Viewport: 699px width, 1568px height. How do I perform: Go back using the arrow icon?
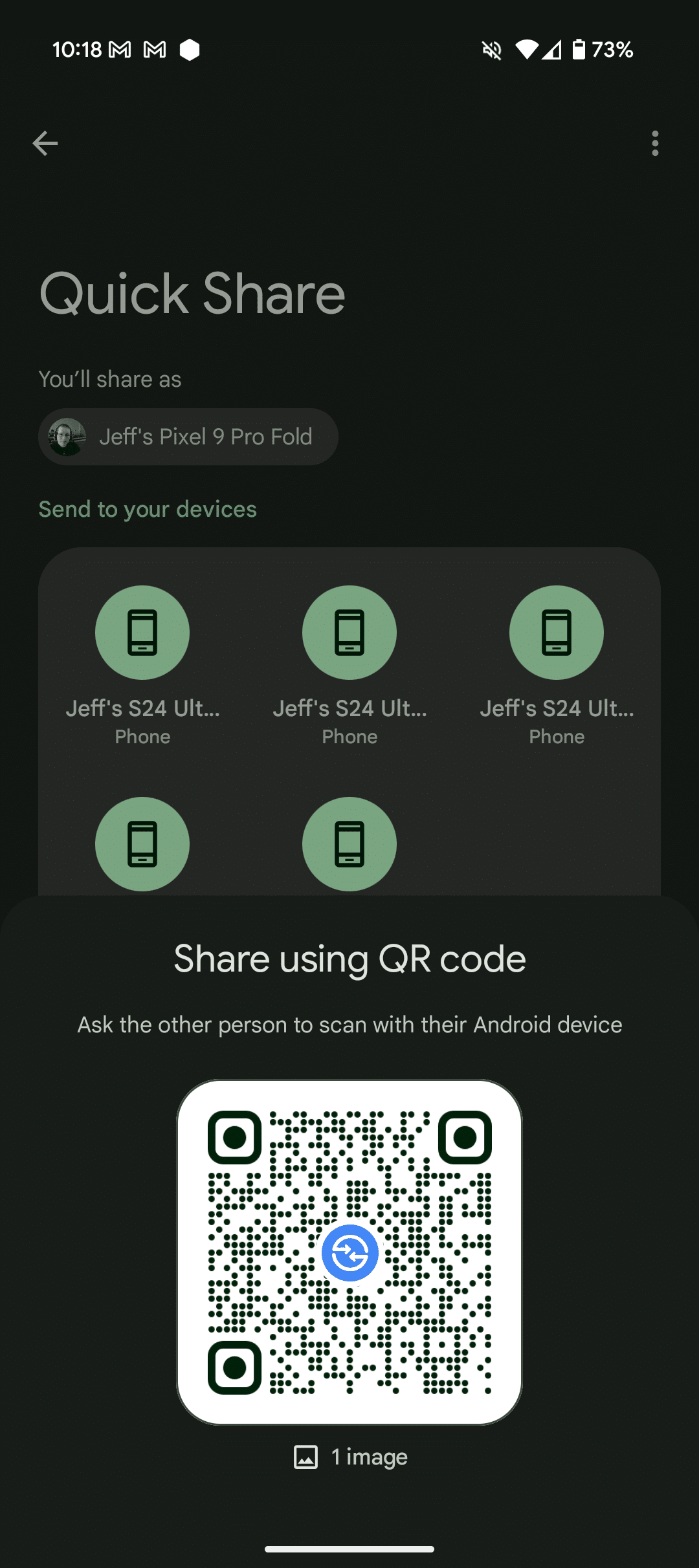[45, 143]
